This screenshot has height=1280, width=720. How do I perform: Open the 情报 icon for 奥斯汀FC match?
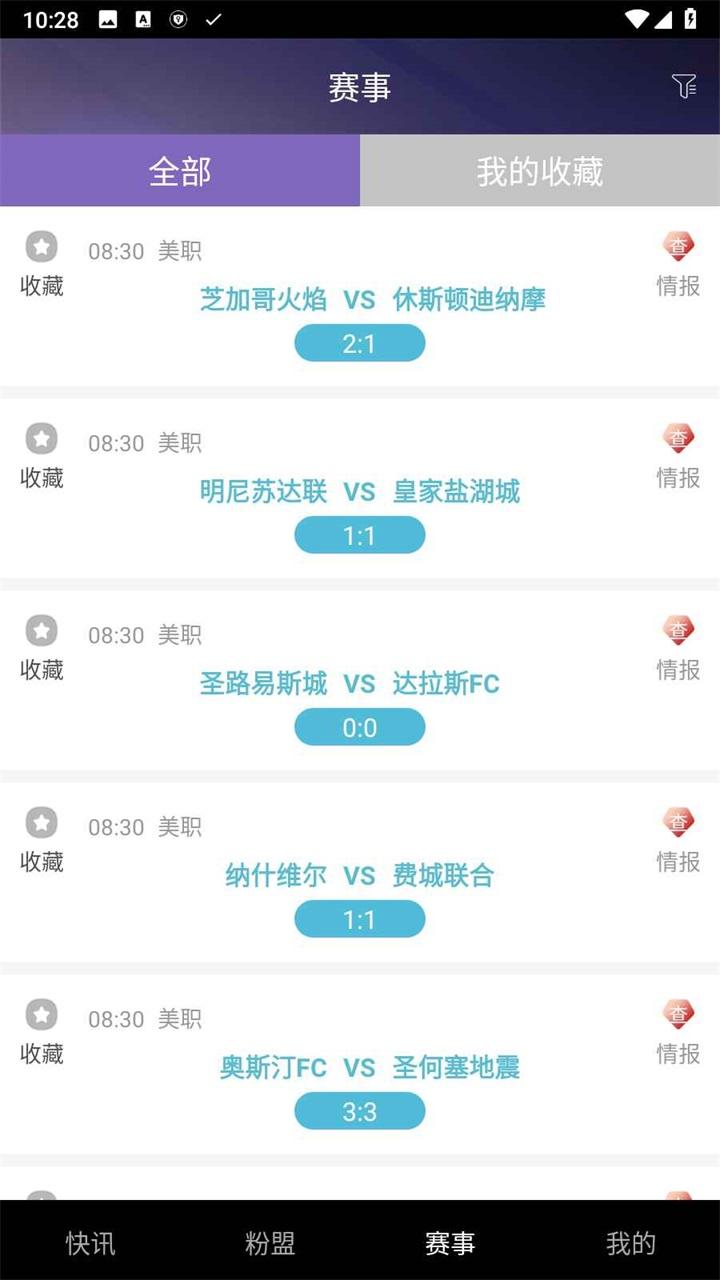click(x=678, y=1014)
